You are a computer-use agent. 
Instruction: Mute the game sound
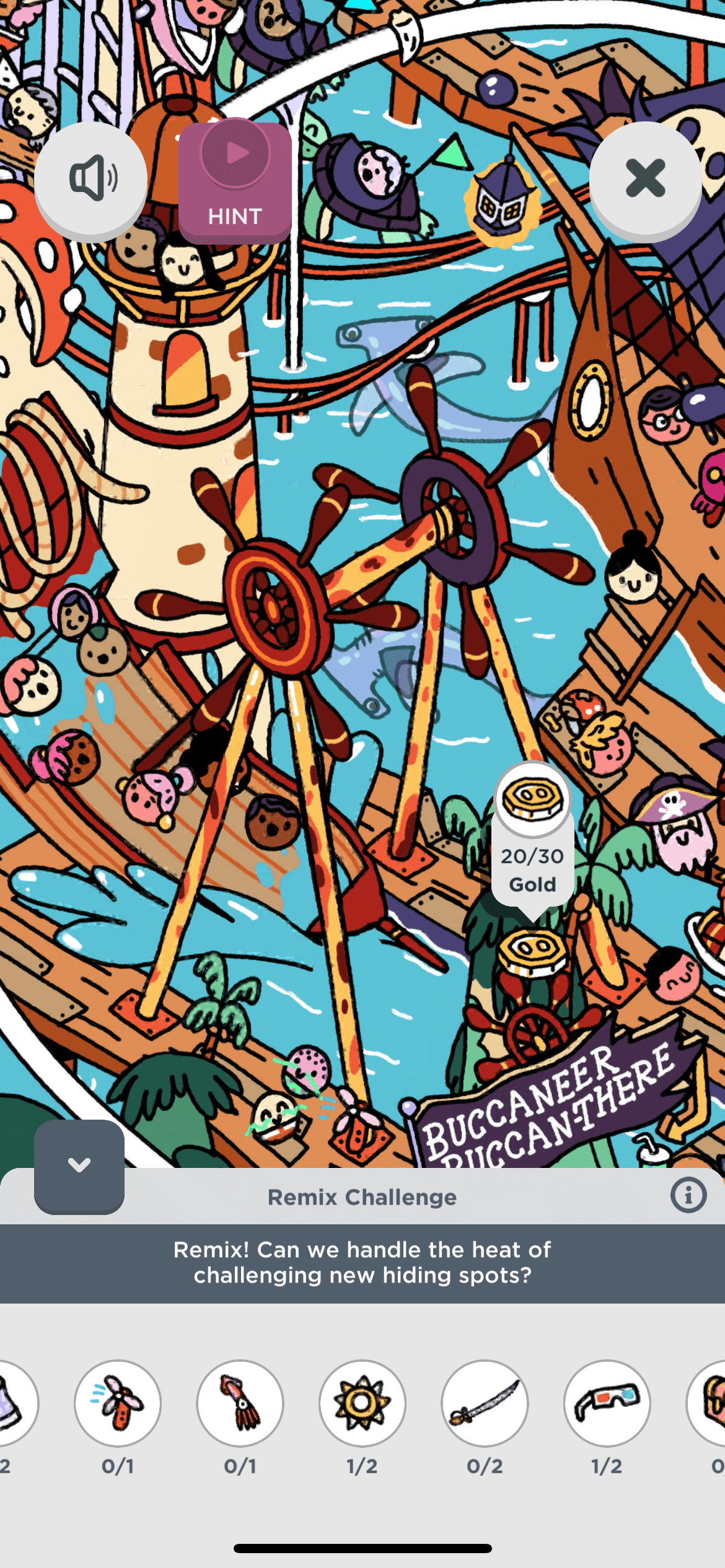tap(90, 178)
